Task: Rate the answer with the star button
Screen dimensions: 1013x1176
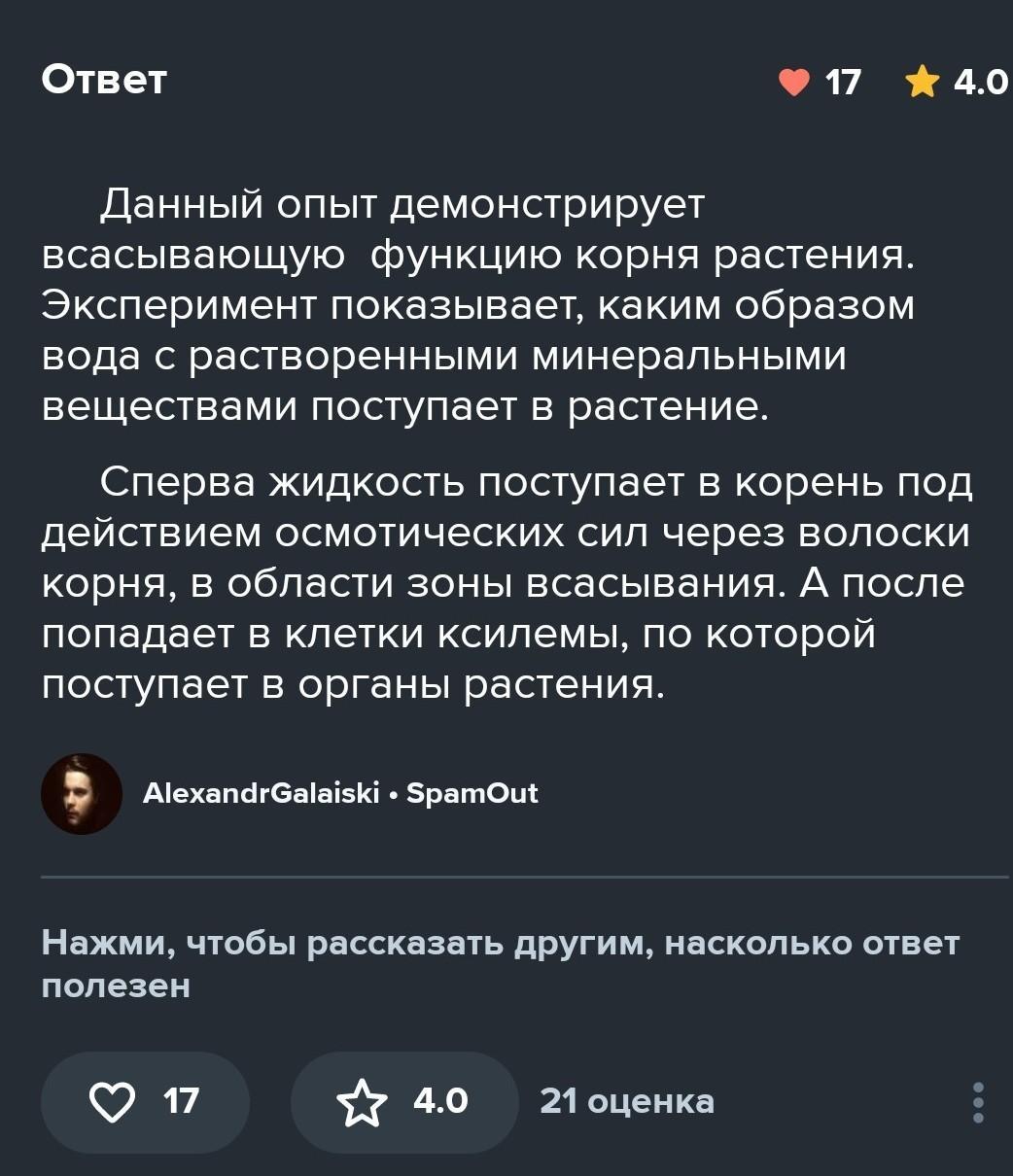Action: pos(403,1101)
